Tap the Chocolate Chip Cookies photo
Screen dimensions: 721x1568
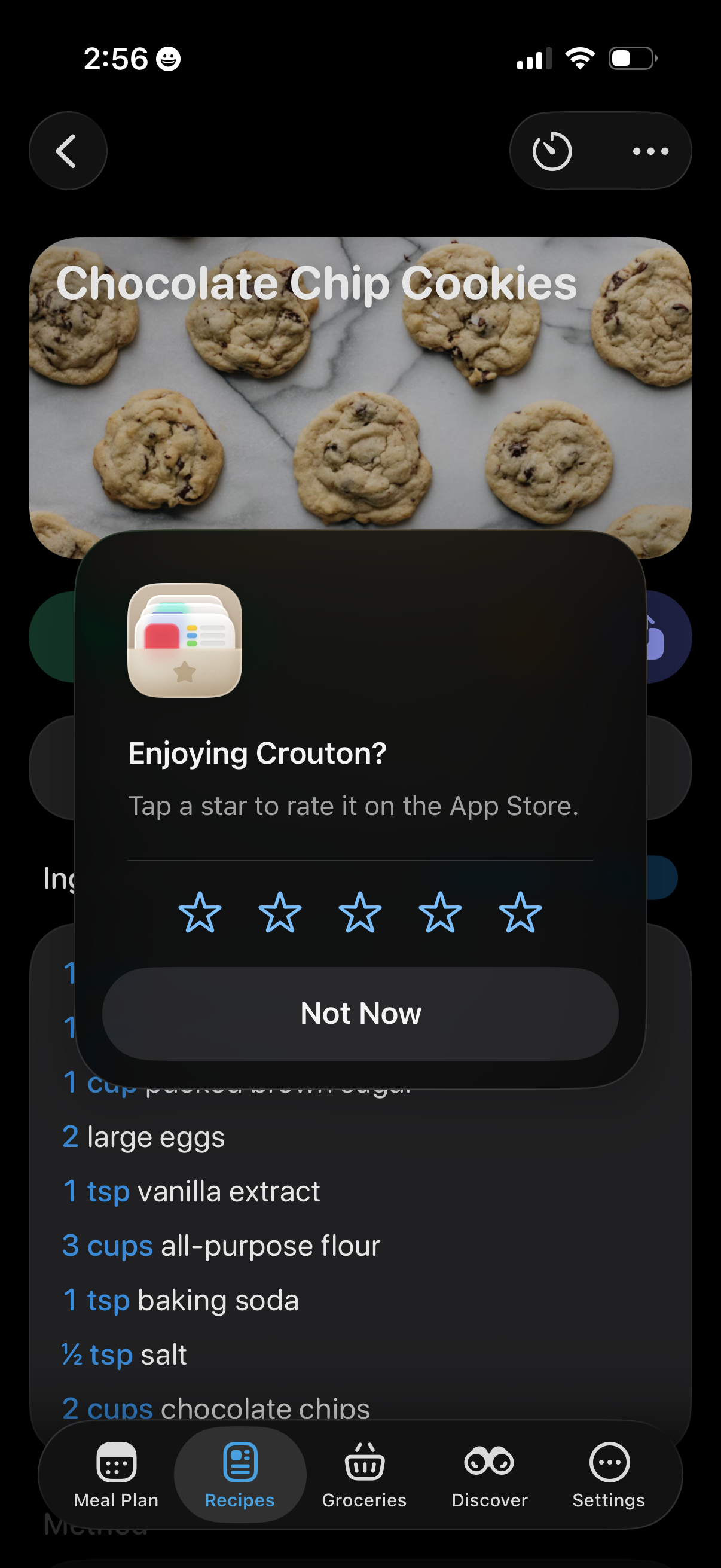click(359, 396)
